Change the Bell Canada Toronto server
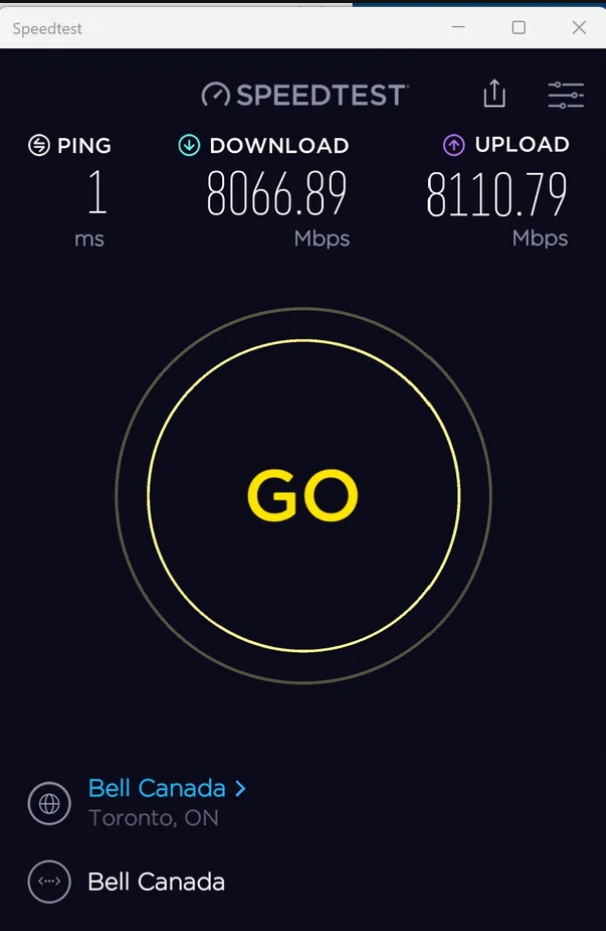 pos(166,788)
